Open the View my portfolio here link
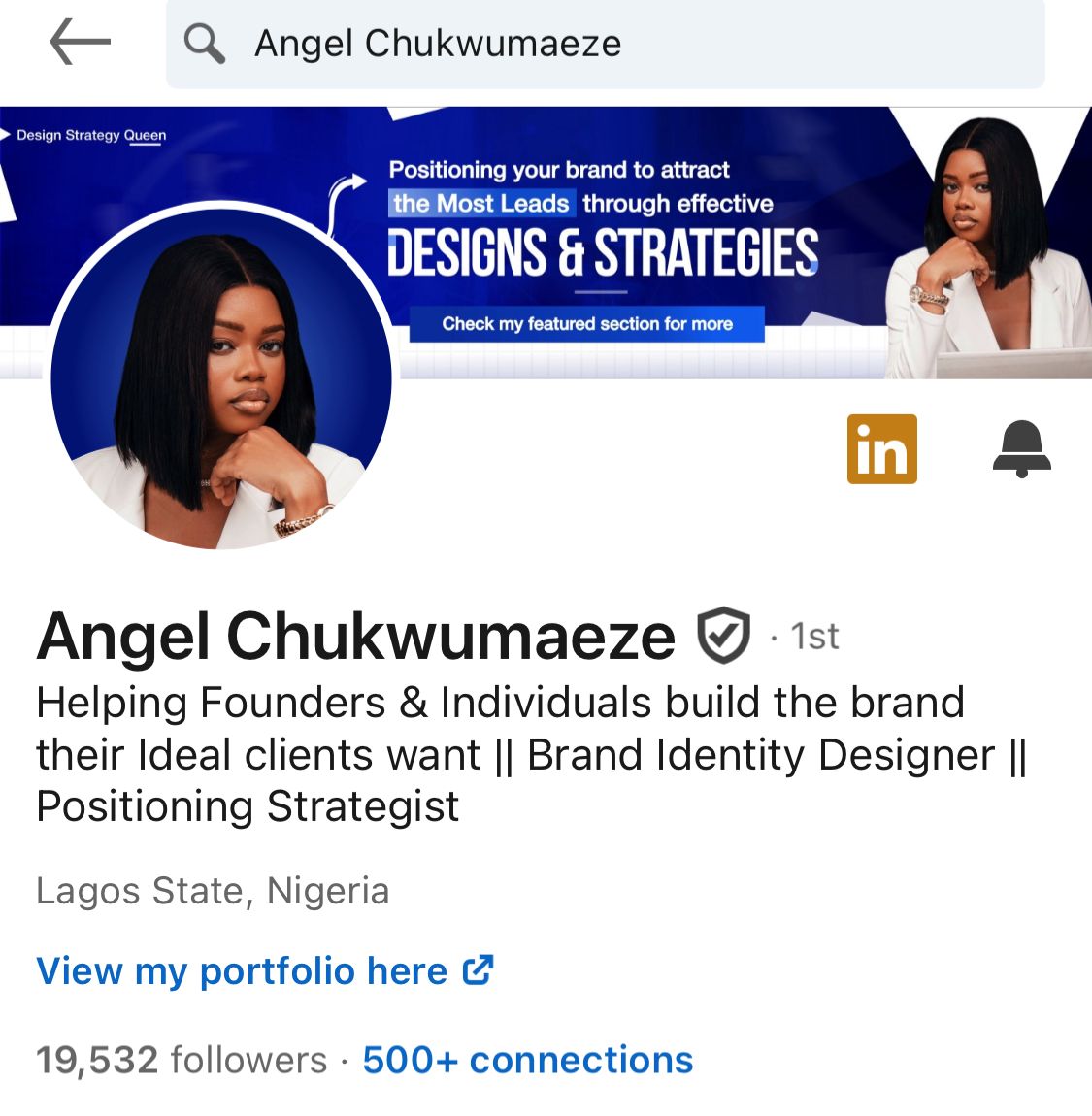This screenshot has height=1116, width=1092. point(264,970)
